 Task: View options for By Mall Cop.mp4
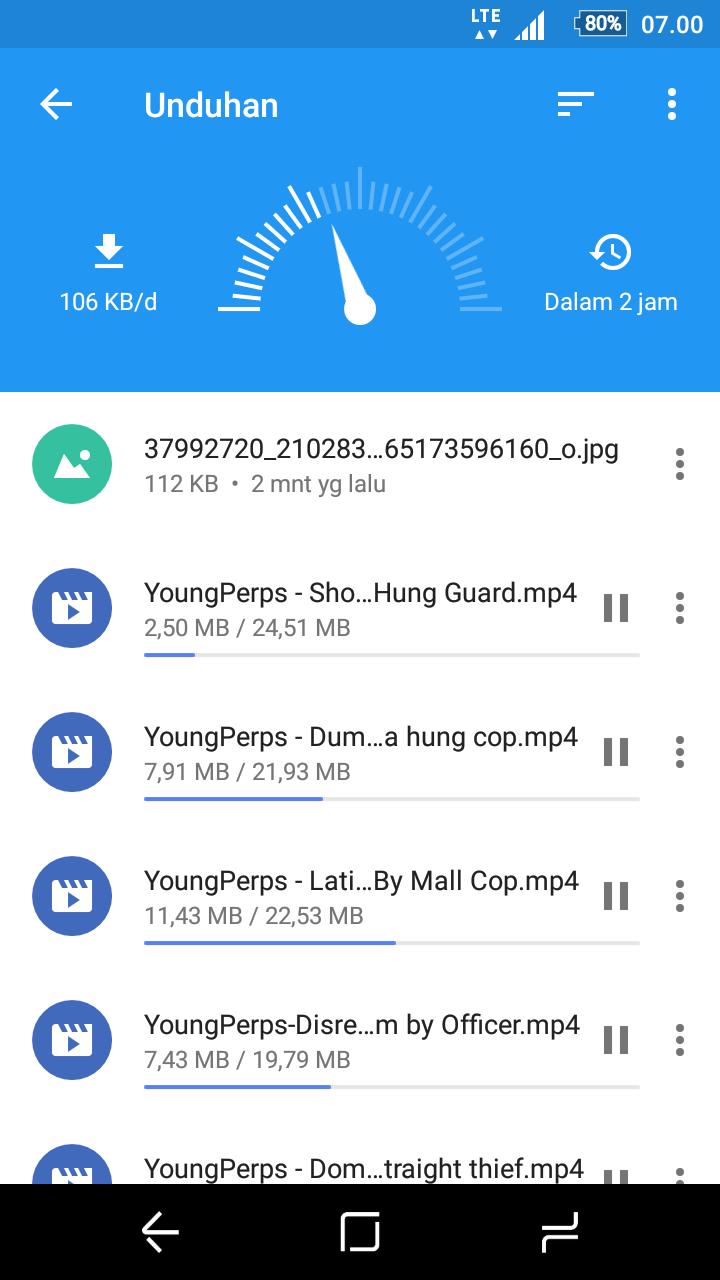coord(680,896)
